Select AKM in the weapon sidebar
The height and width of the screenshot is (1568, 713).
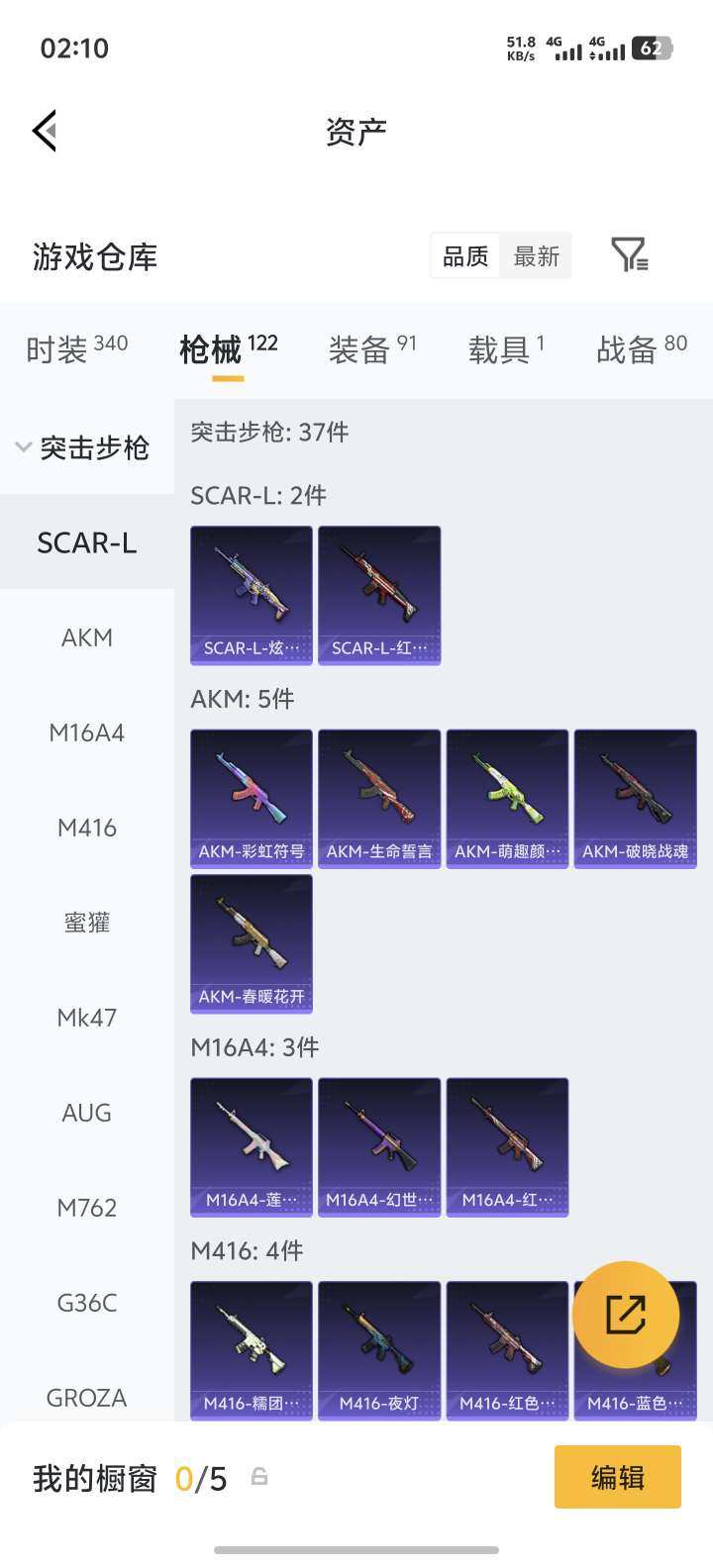click(x=86, y=637)
